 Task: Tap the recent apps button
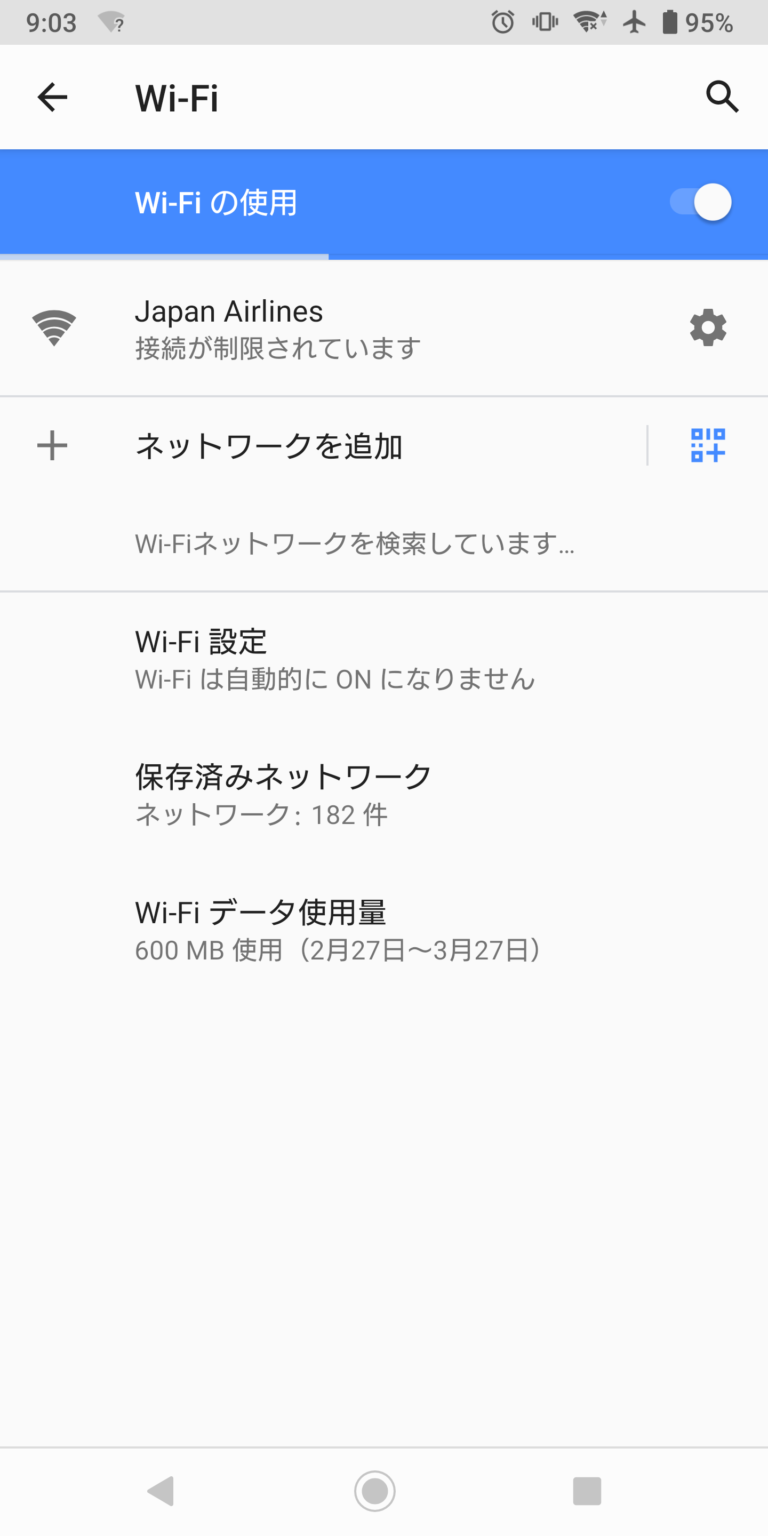click(x=587, y=1491)
